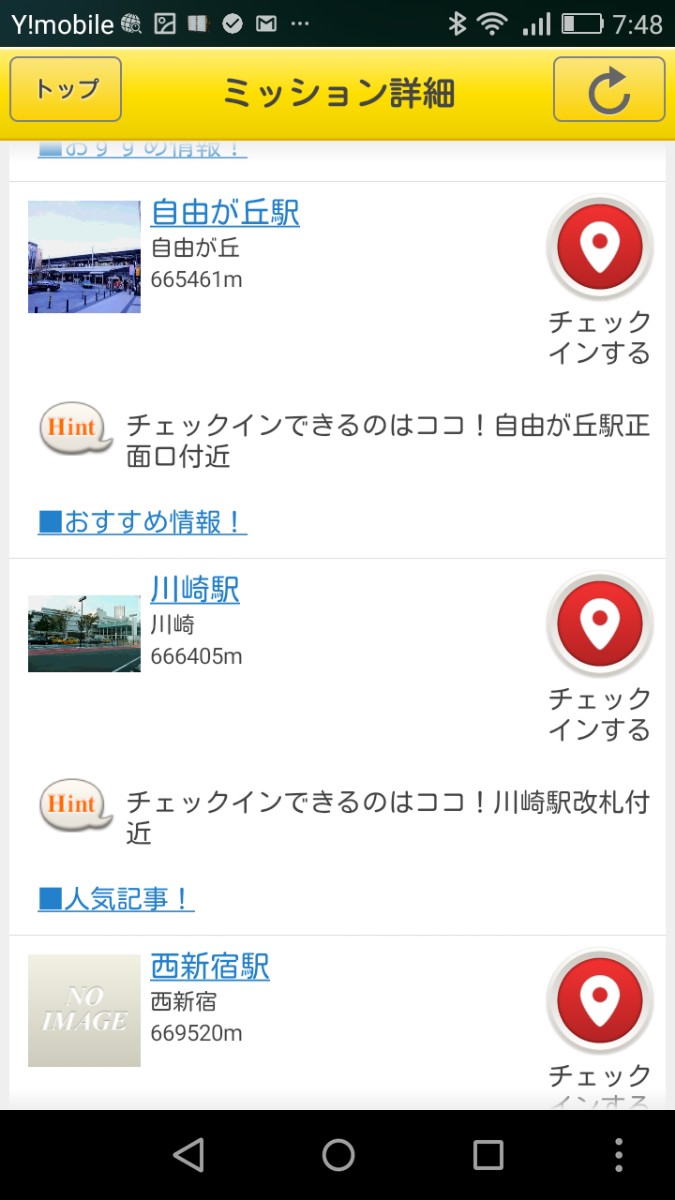Open the 西新宿駅 link

[210, 967]
